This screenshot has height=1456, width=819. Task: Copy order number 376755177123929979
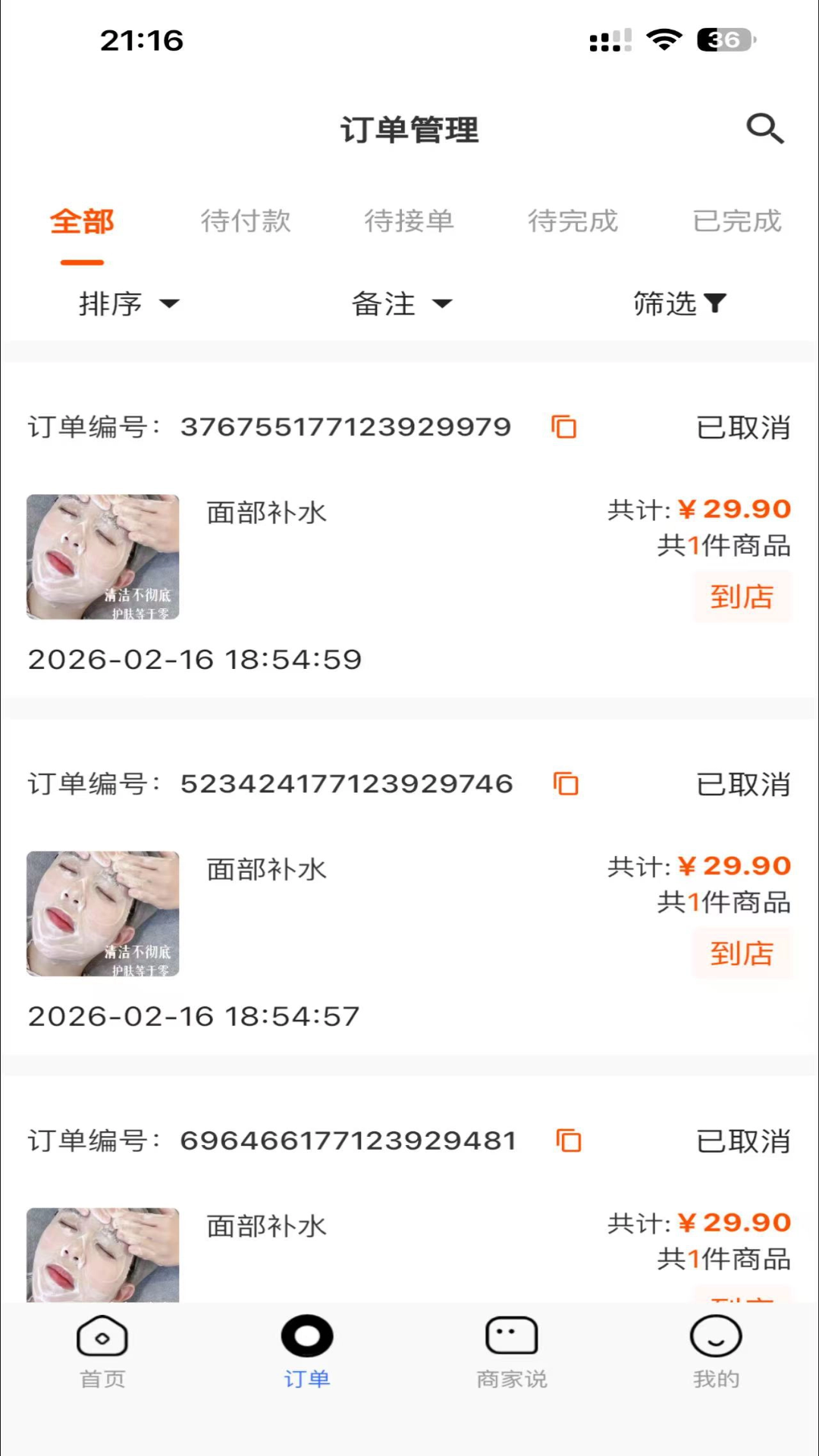tap(563, 427)
